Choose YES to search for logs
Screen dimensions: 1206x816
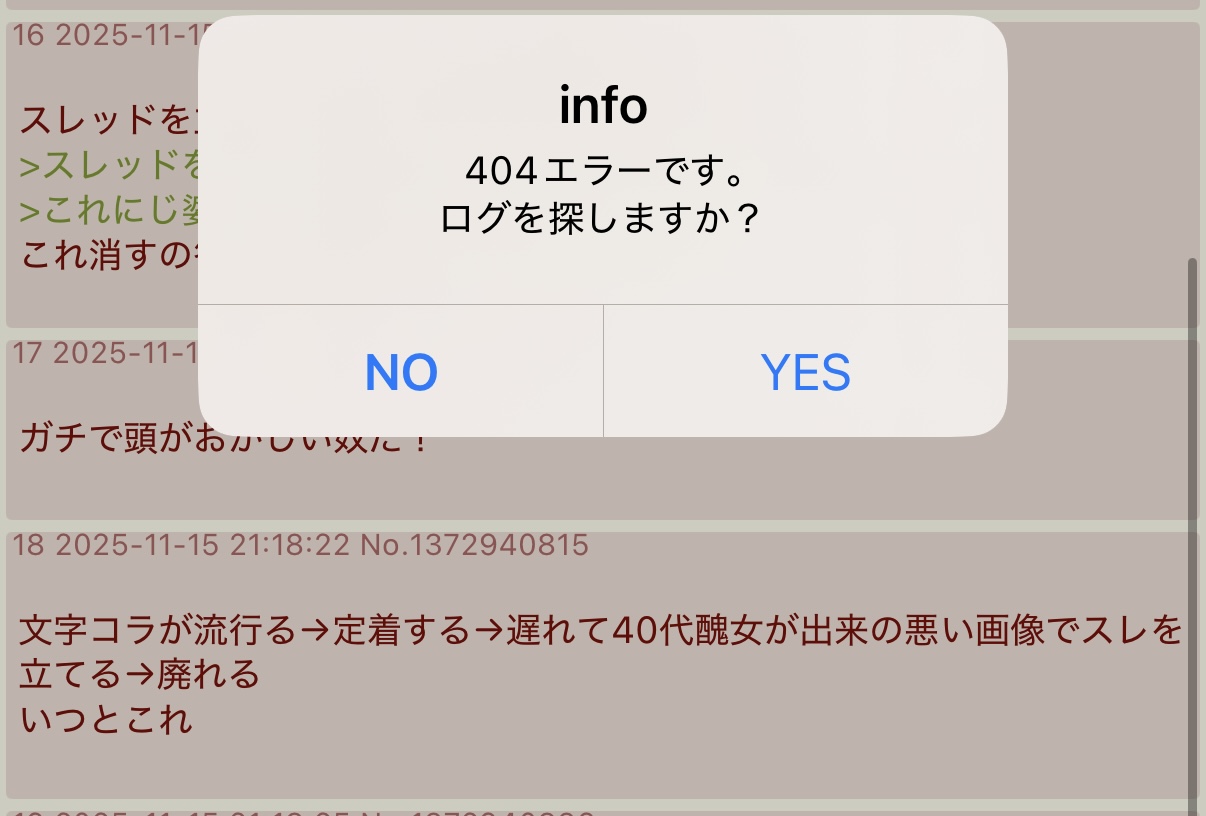[x=805, y=372]
